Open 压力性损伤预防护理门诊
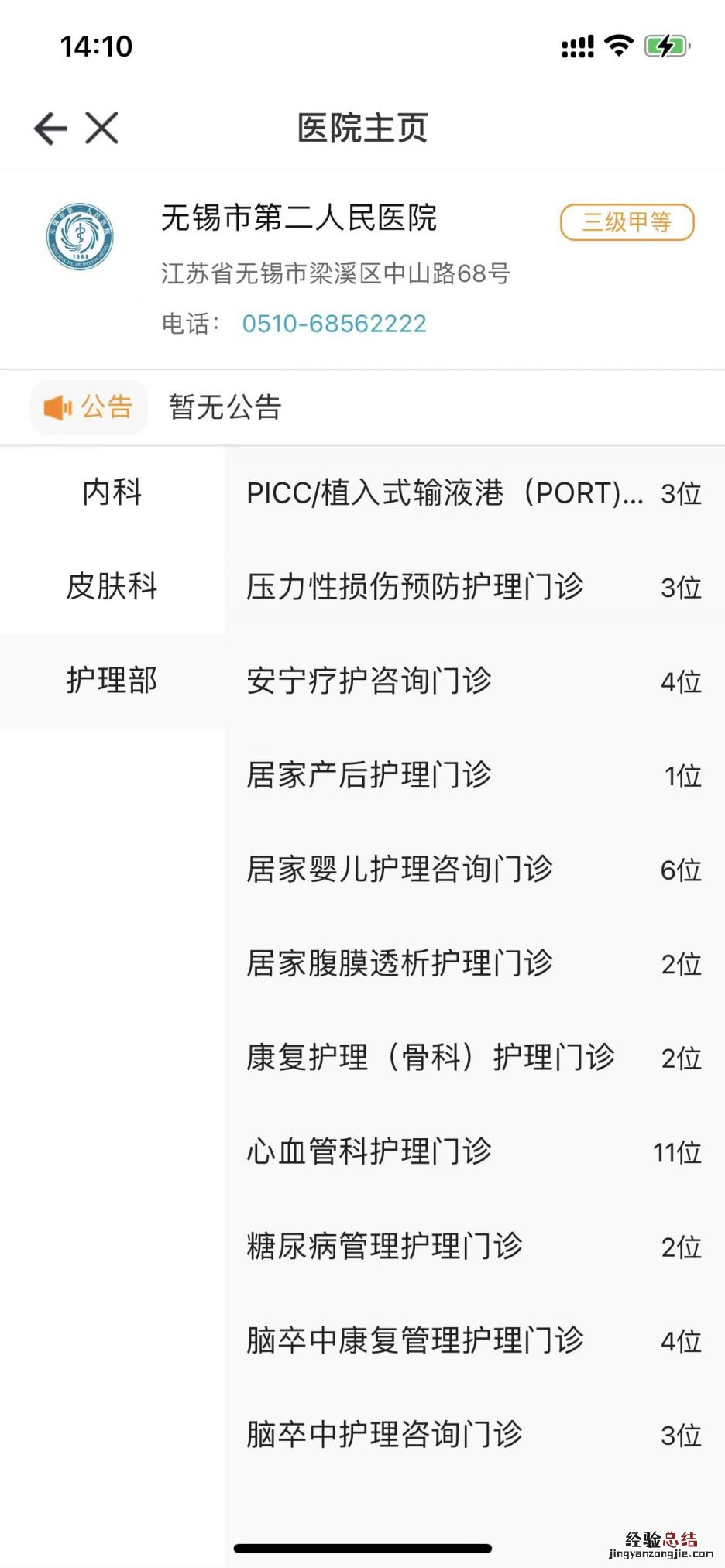This screenshot has height=1568, width=725. [x=472, y=587]
